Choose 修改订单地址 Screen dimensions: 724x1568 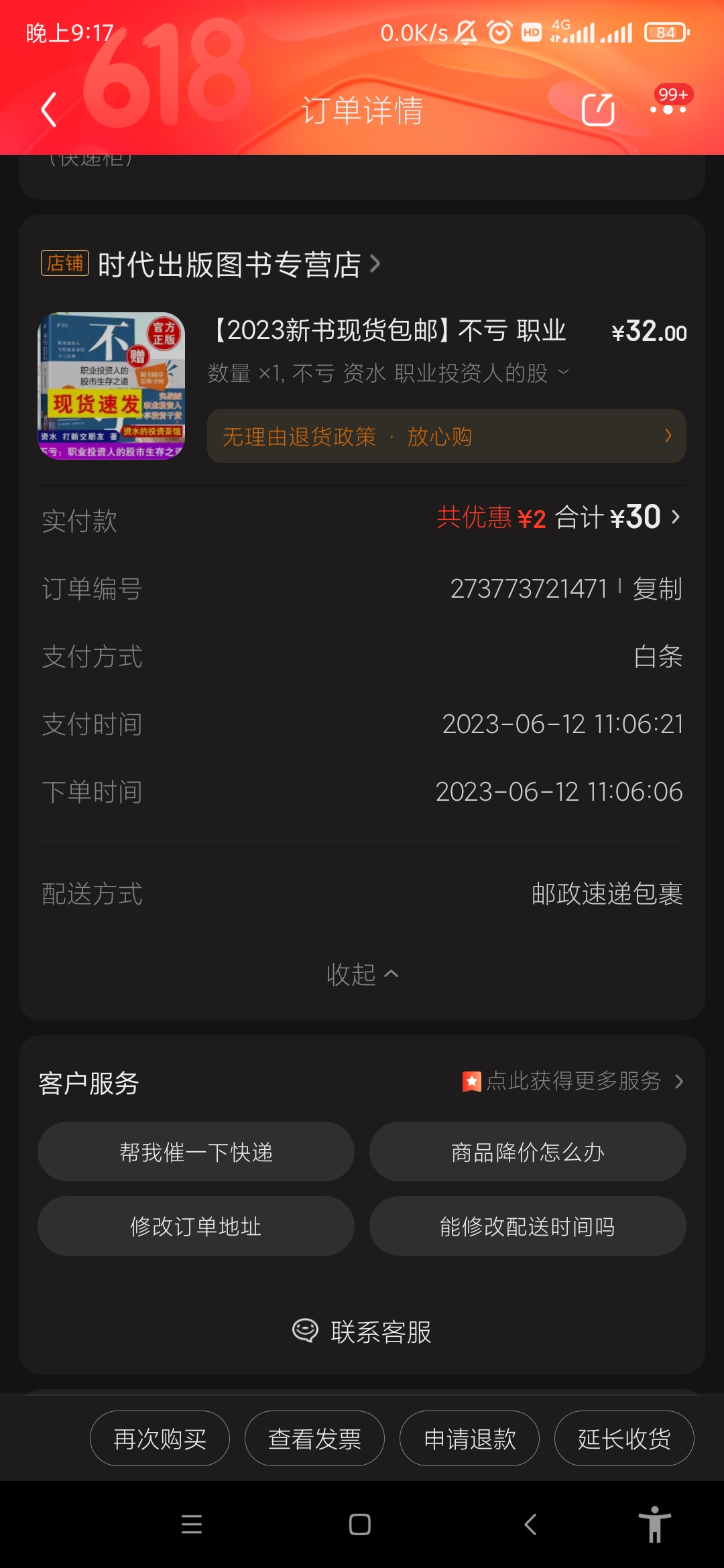pos(196,1226)
